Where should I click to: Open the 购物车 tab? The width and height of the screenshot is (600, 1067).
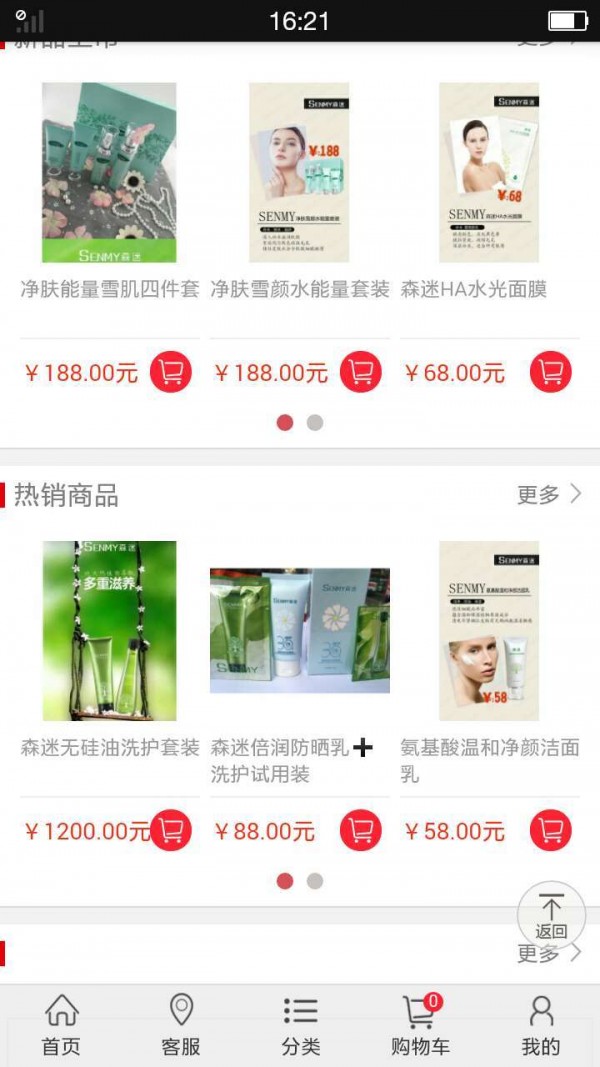(x=420, y=1025)
